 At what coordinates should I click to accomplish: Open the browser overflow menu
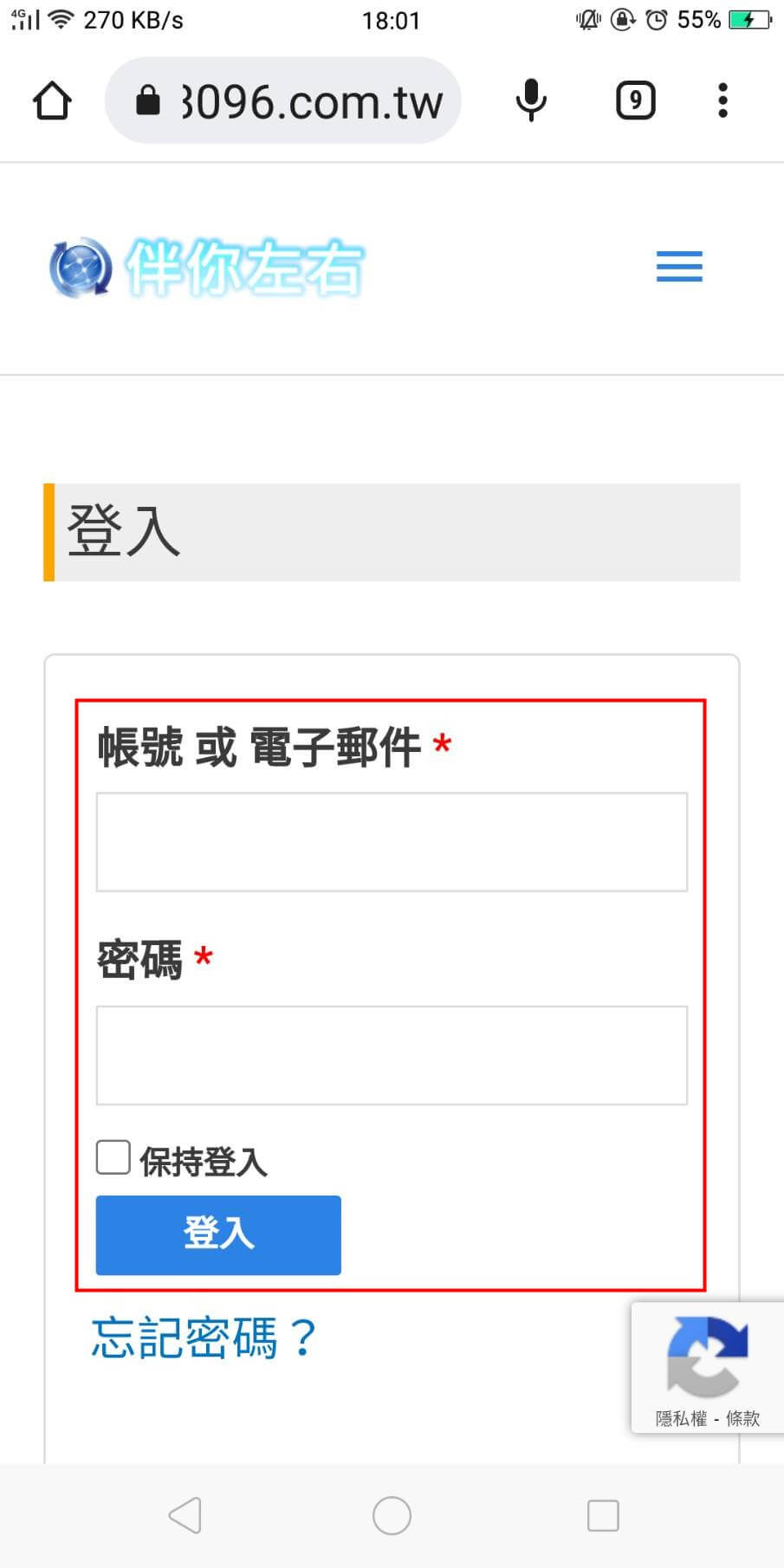tap(722, 100)
